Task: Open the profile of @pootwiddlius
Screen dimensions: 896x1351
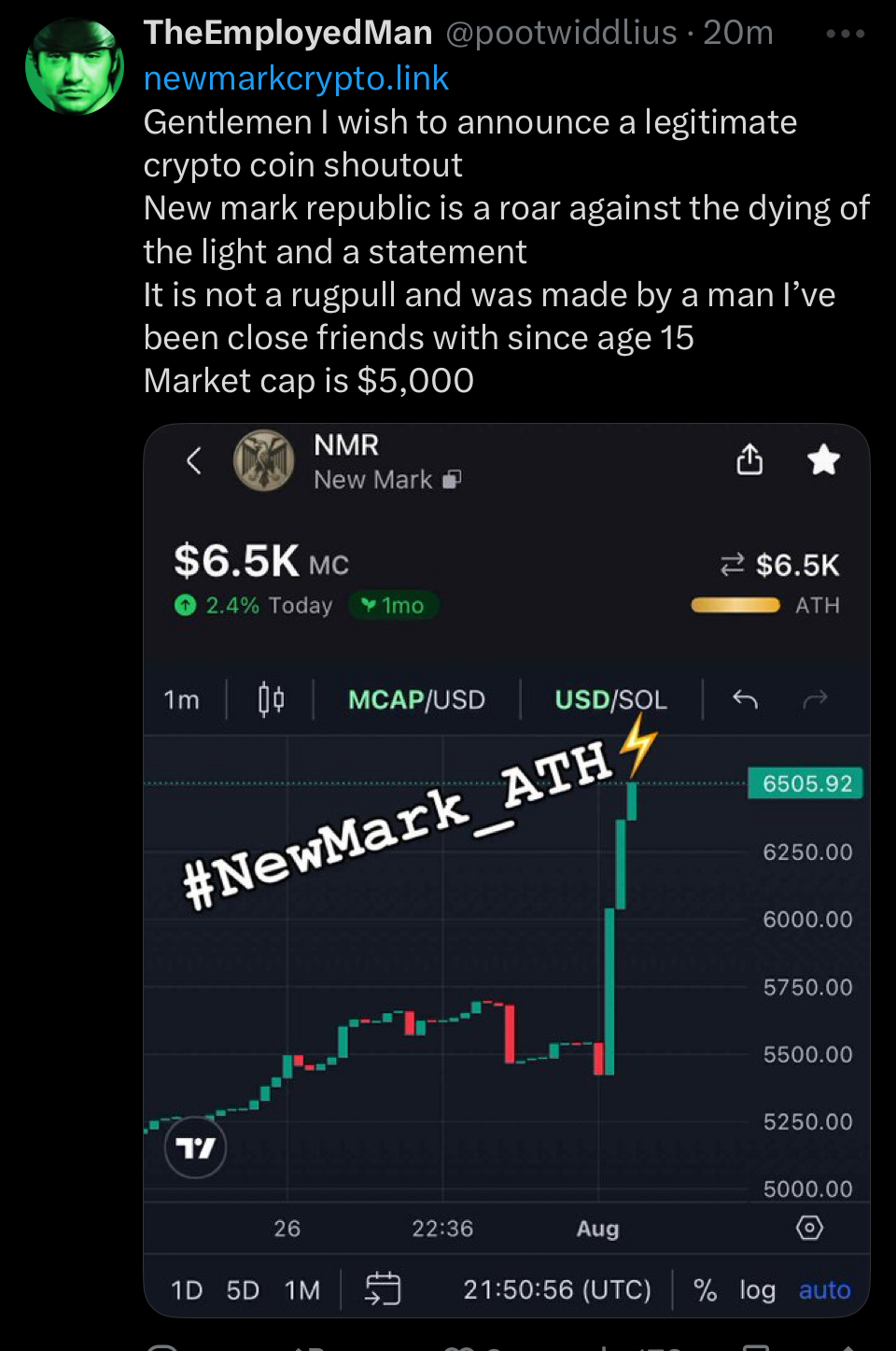Action: 560,34
